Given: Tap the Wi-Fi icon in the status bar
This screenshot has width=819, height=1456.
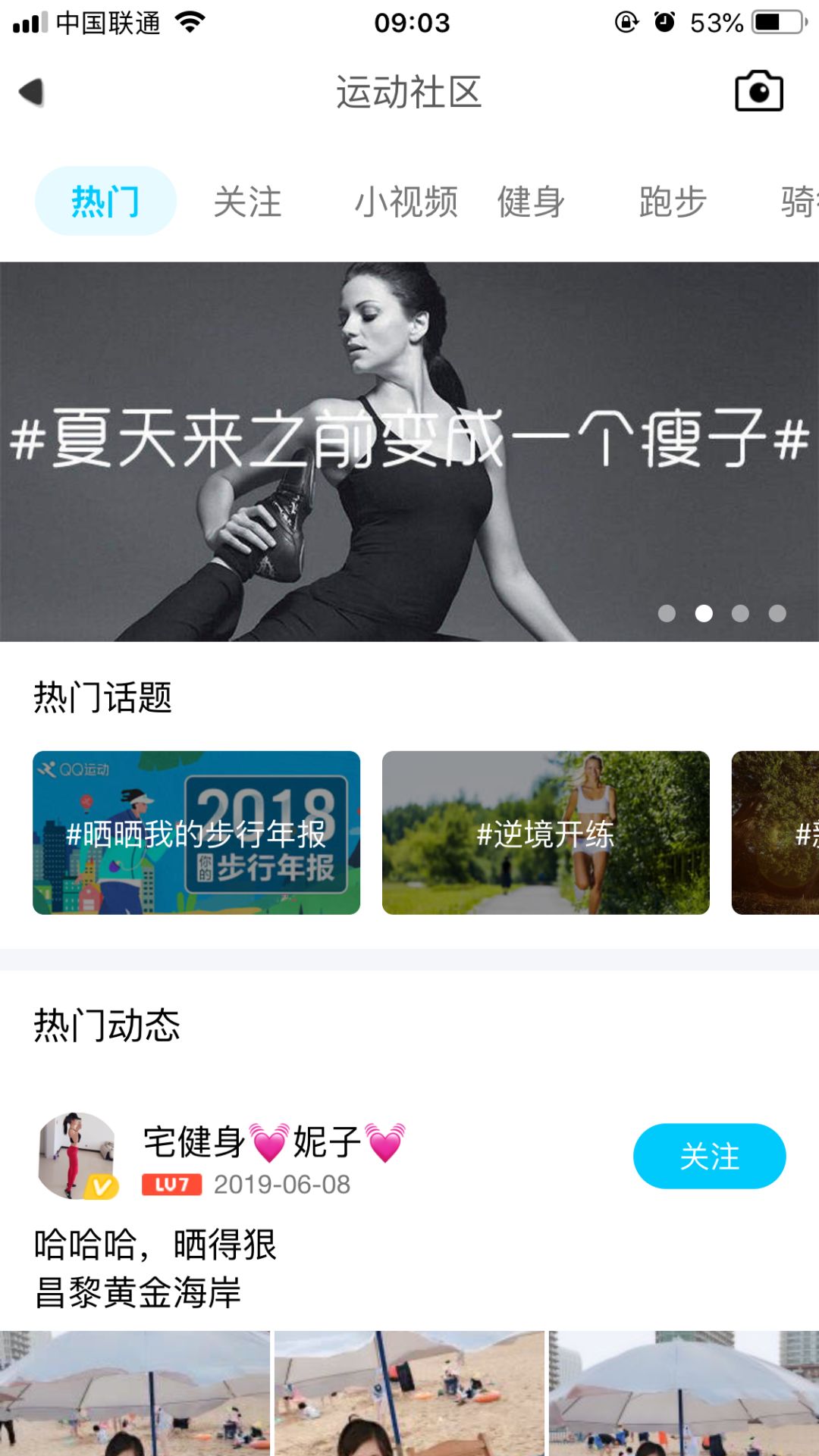Looking at the screenshot, I should pyautogui.click(x=188, y=21).
